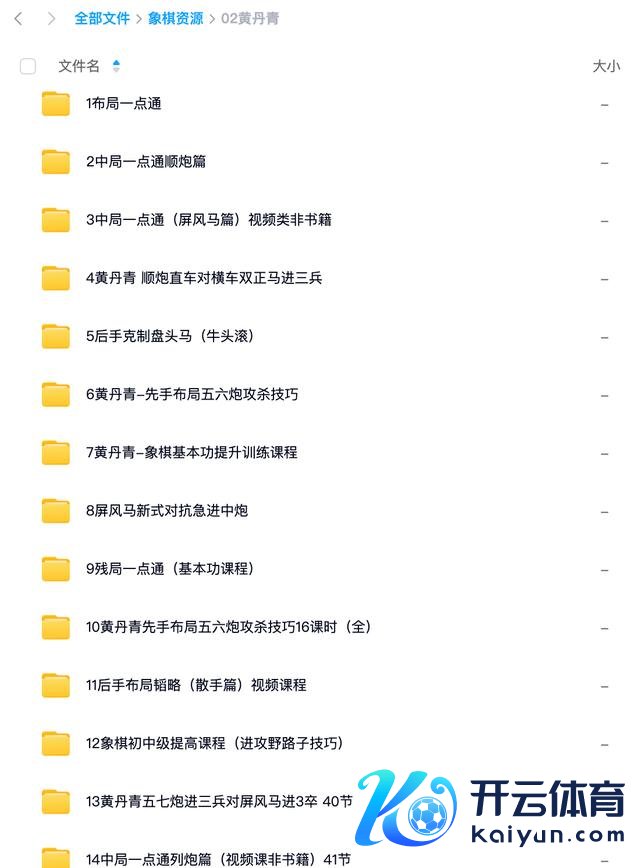Open folder 1布局一点通
This screenshot has width=640, height=868.
(124, 103)
